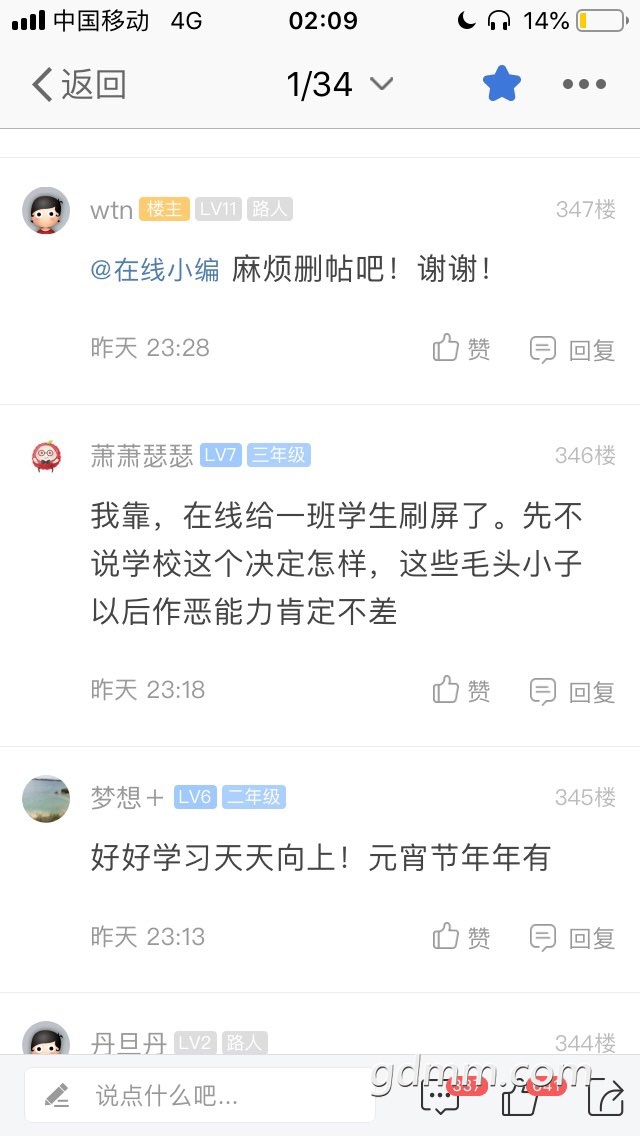The height and width of the screenshot is (1136, 640).
Task: Open 萧萧瑟瑟's avatar
Action: pyautogui.click(x=46, y=456)
